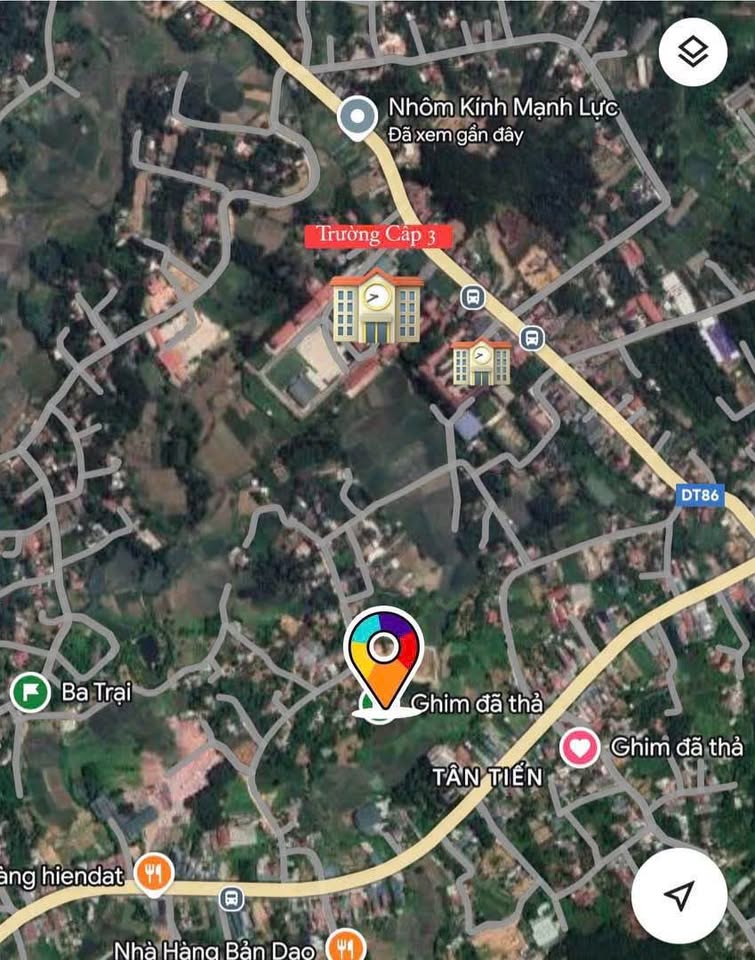
Task: Select the pink heart saved place marker
Action: tap(578, 749)
